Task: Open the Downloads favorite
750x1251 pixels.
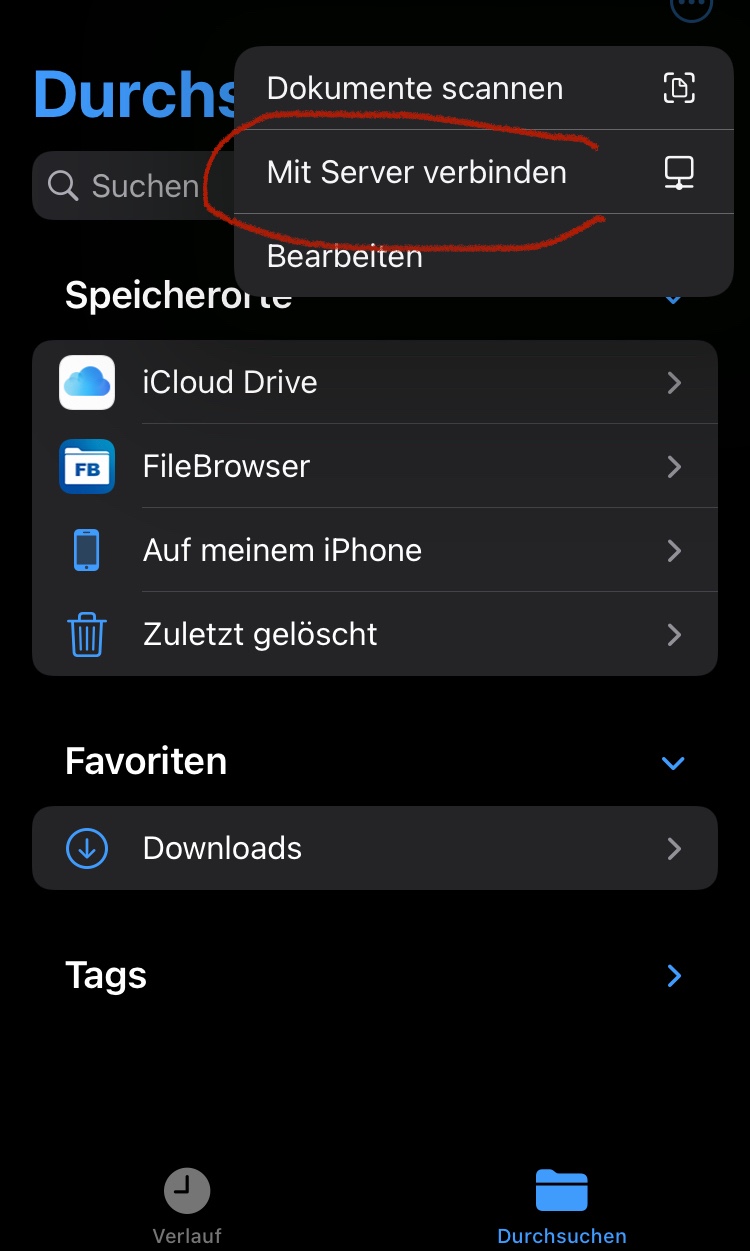Action: [x=375, y=848]
